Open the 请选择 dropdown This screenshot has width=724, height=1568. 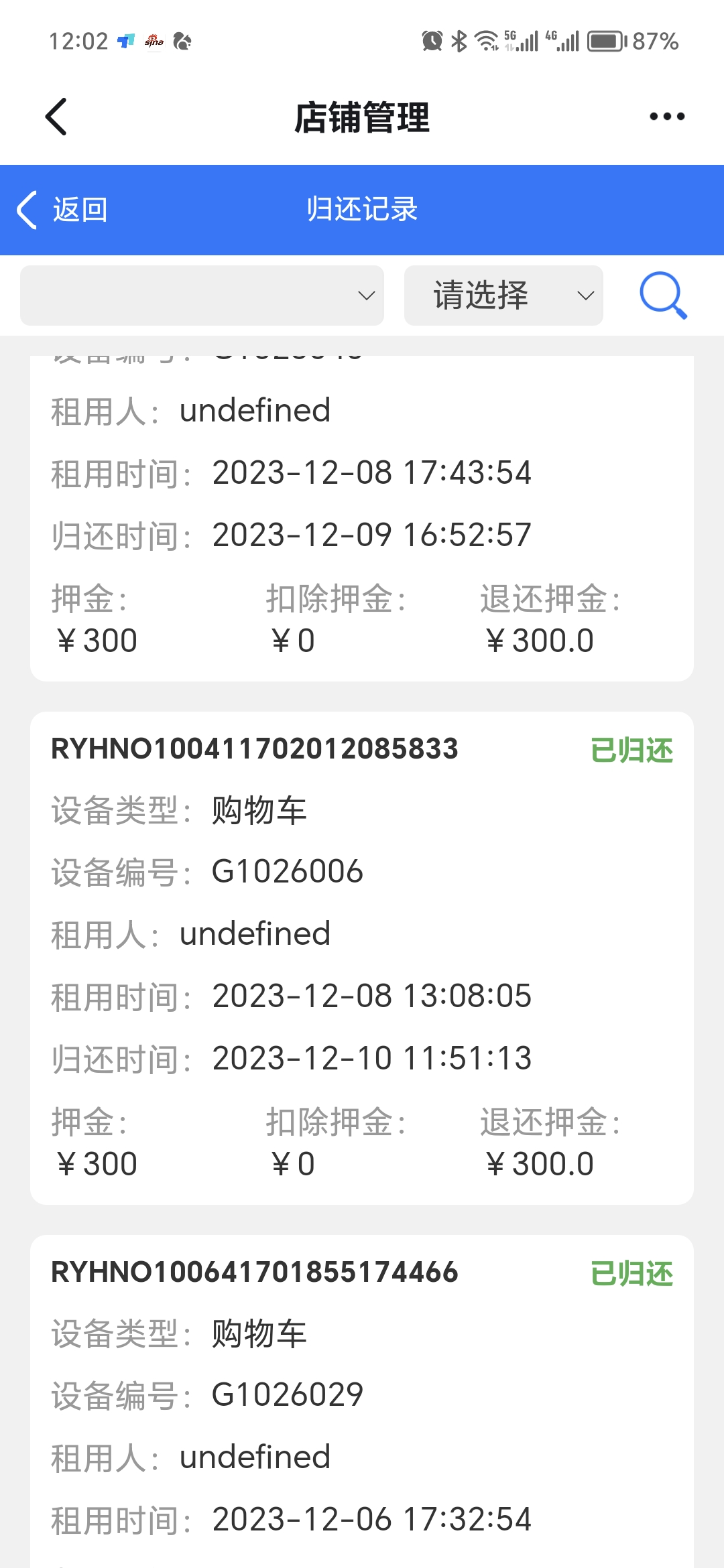pos(503,296)
